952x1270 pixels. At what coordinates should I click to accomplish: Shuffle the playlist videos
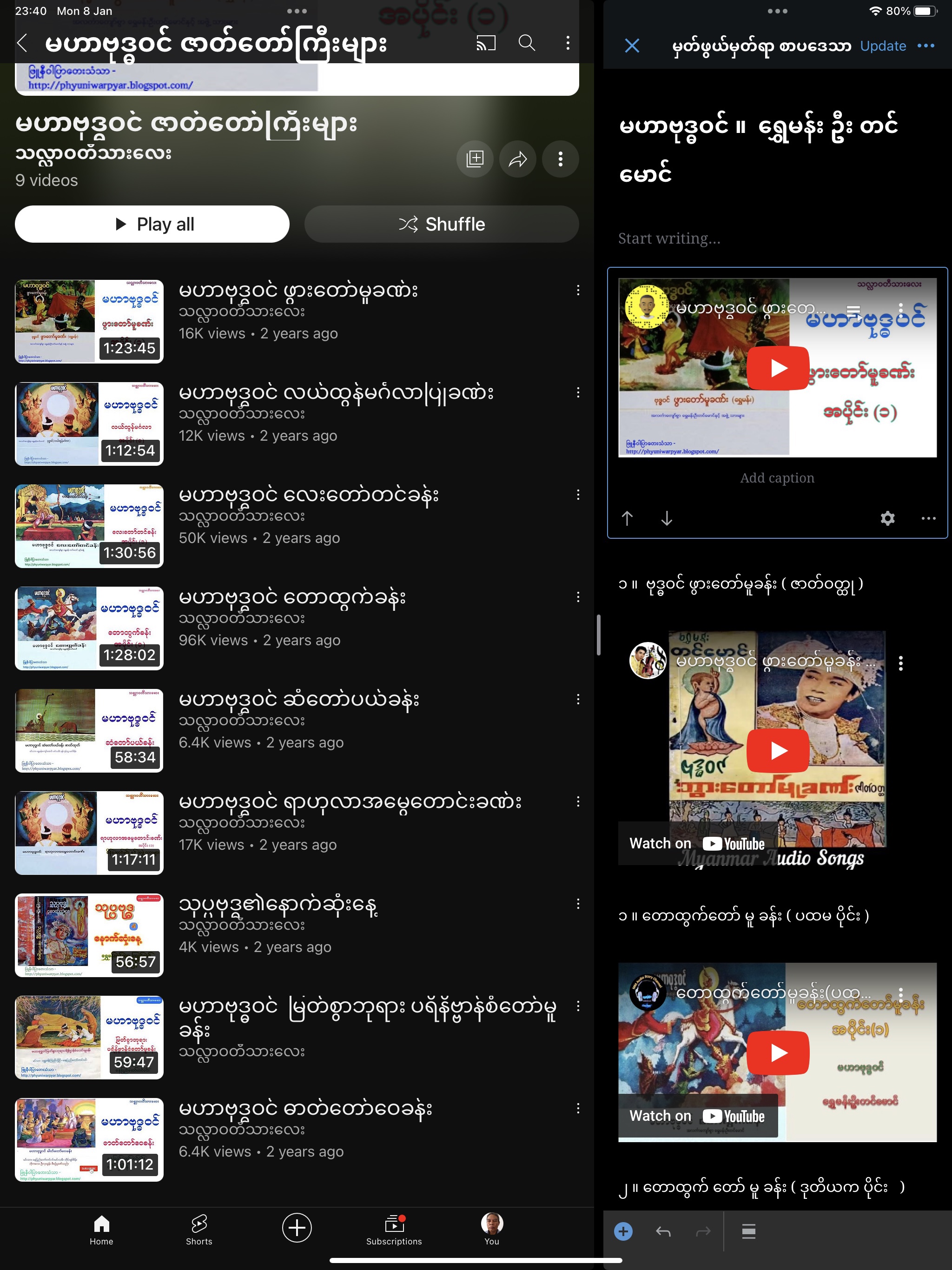441,224
